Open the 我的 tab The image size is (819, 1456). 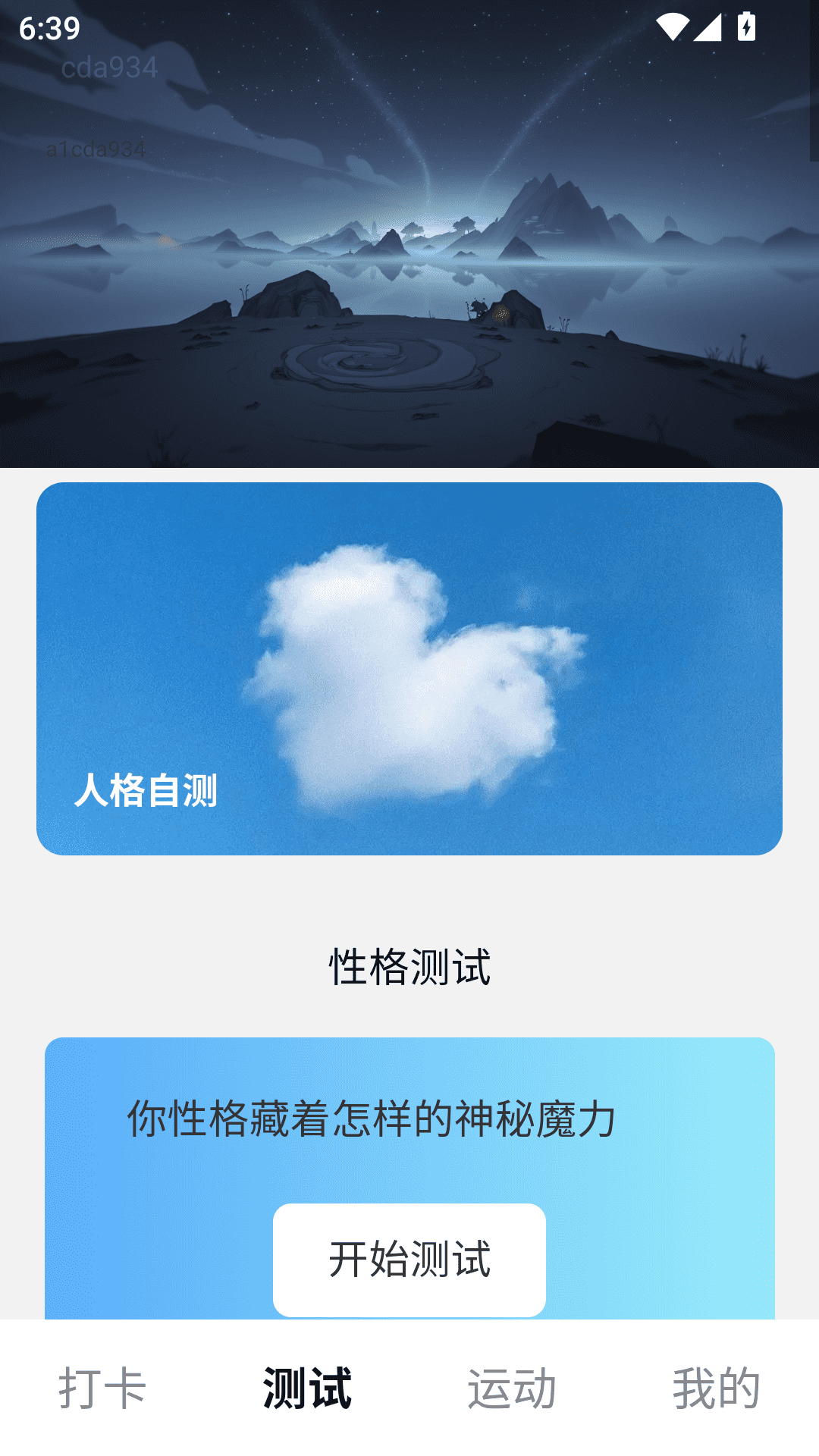(x=717, y=1388)
